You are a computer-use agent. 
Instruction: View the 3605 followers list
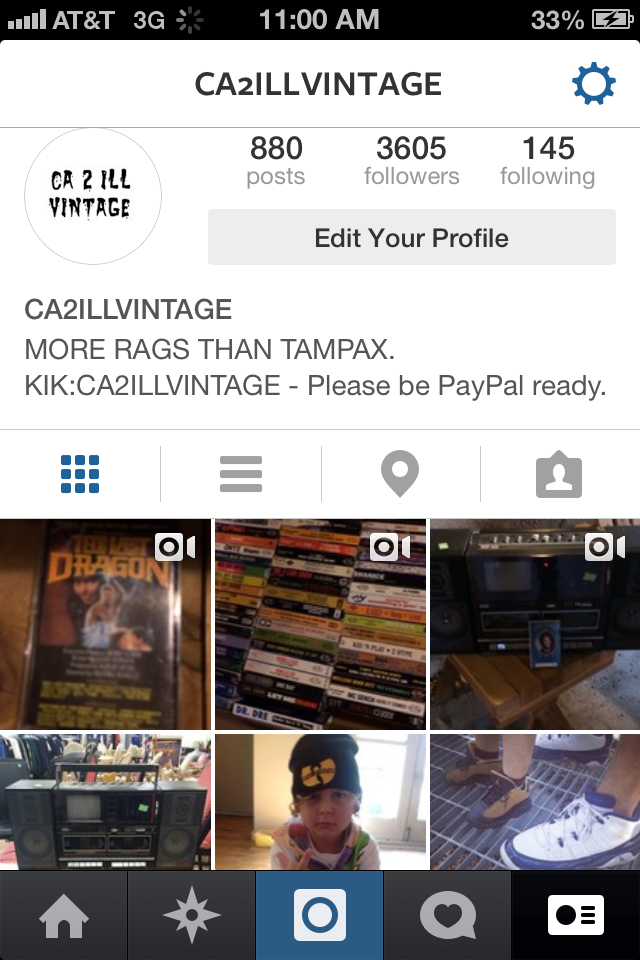[x=411, y=162]
